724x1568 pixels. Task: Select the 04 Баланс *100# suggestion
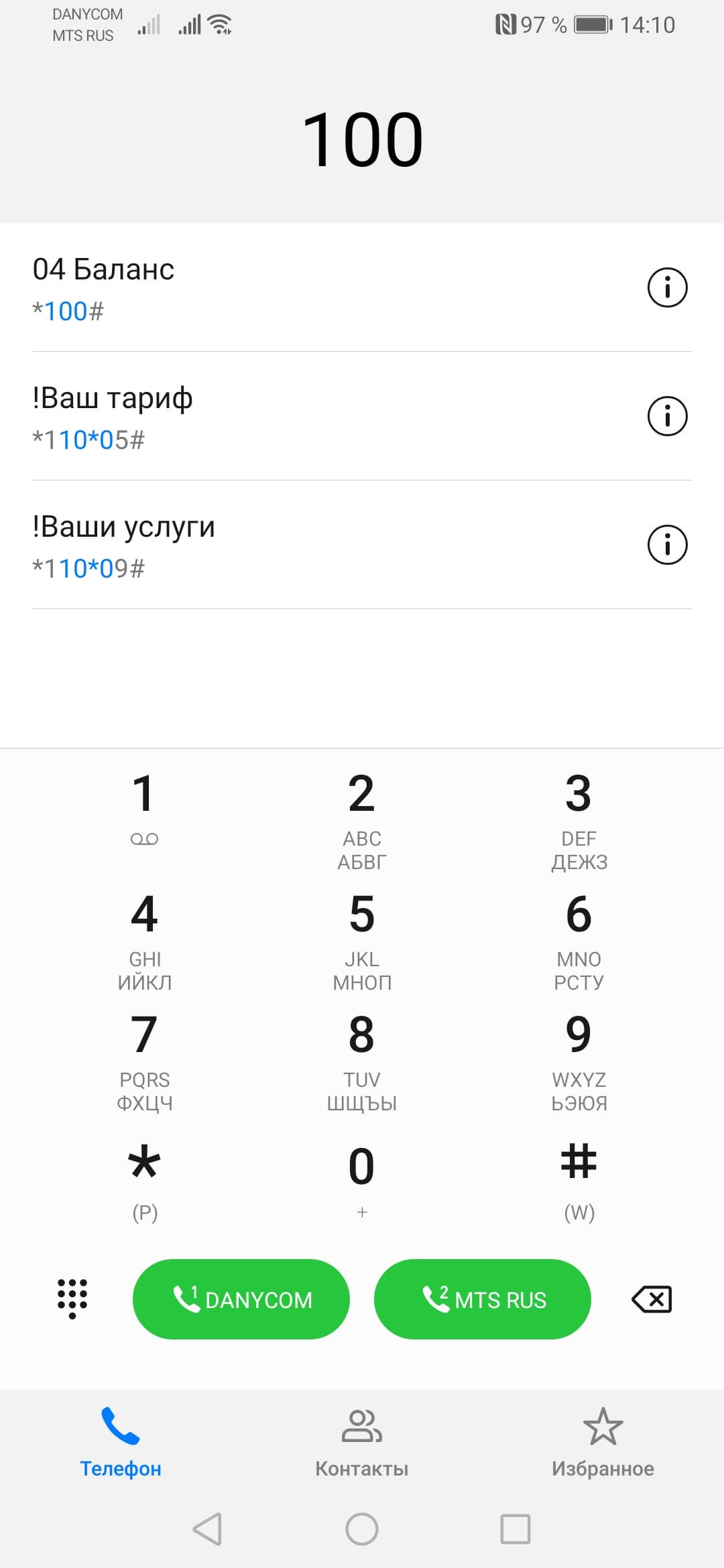(302, 288)
